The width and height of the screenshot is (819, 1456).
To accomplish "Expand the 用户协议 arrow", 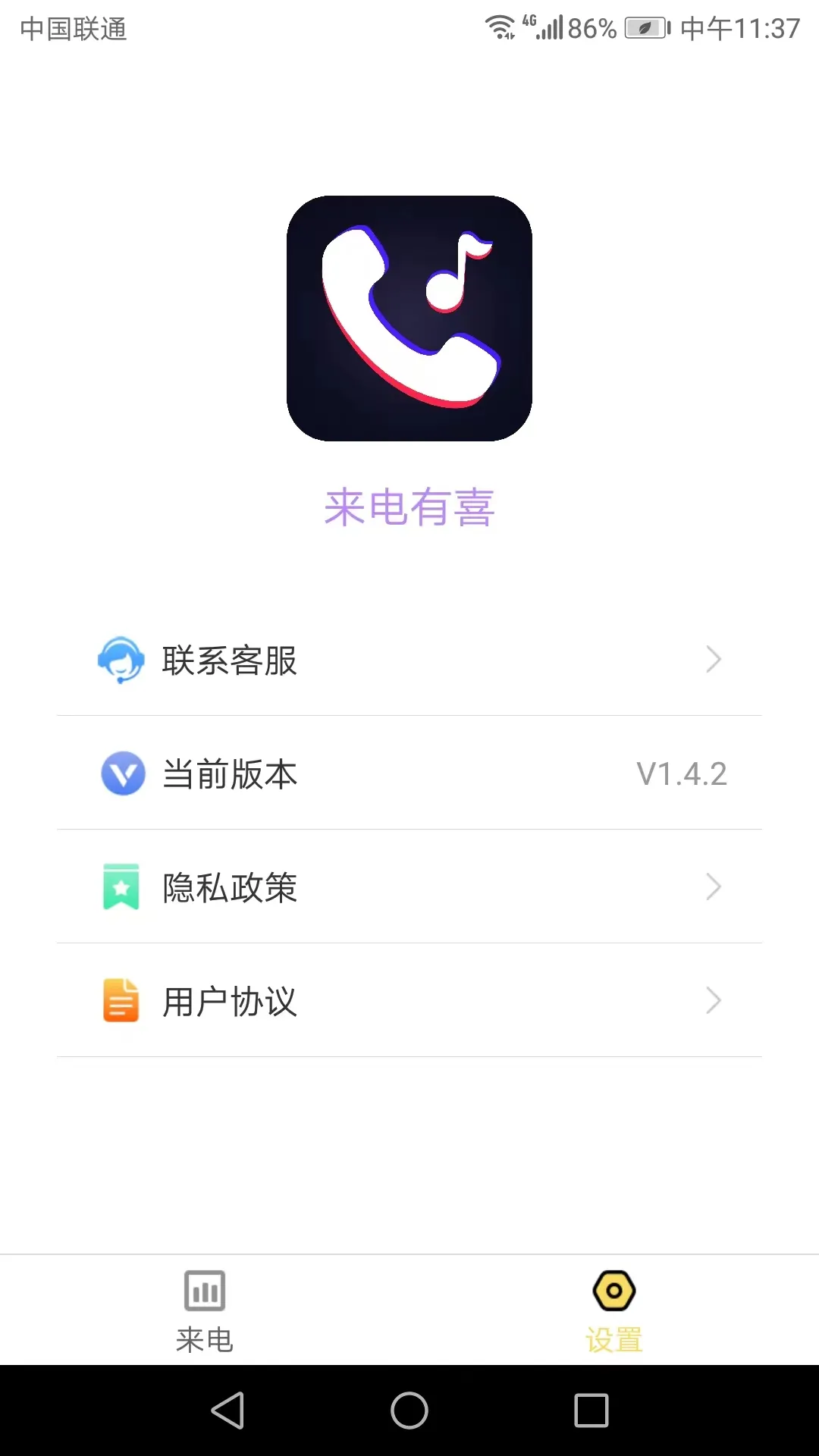I will tap(714, 1001).
